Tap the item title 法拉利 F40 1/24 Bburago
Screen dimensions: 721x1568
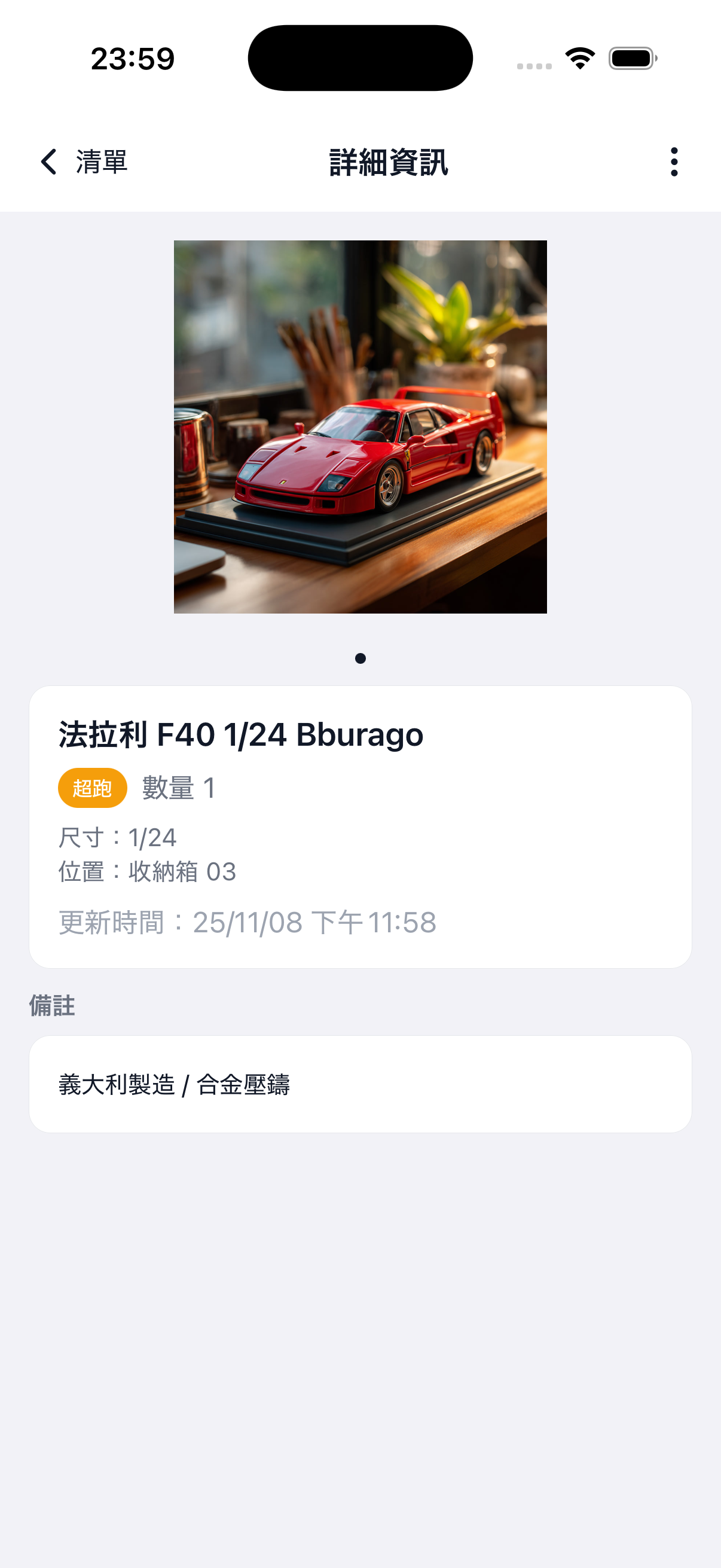point(242,734)
